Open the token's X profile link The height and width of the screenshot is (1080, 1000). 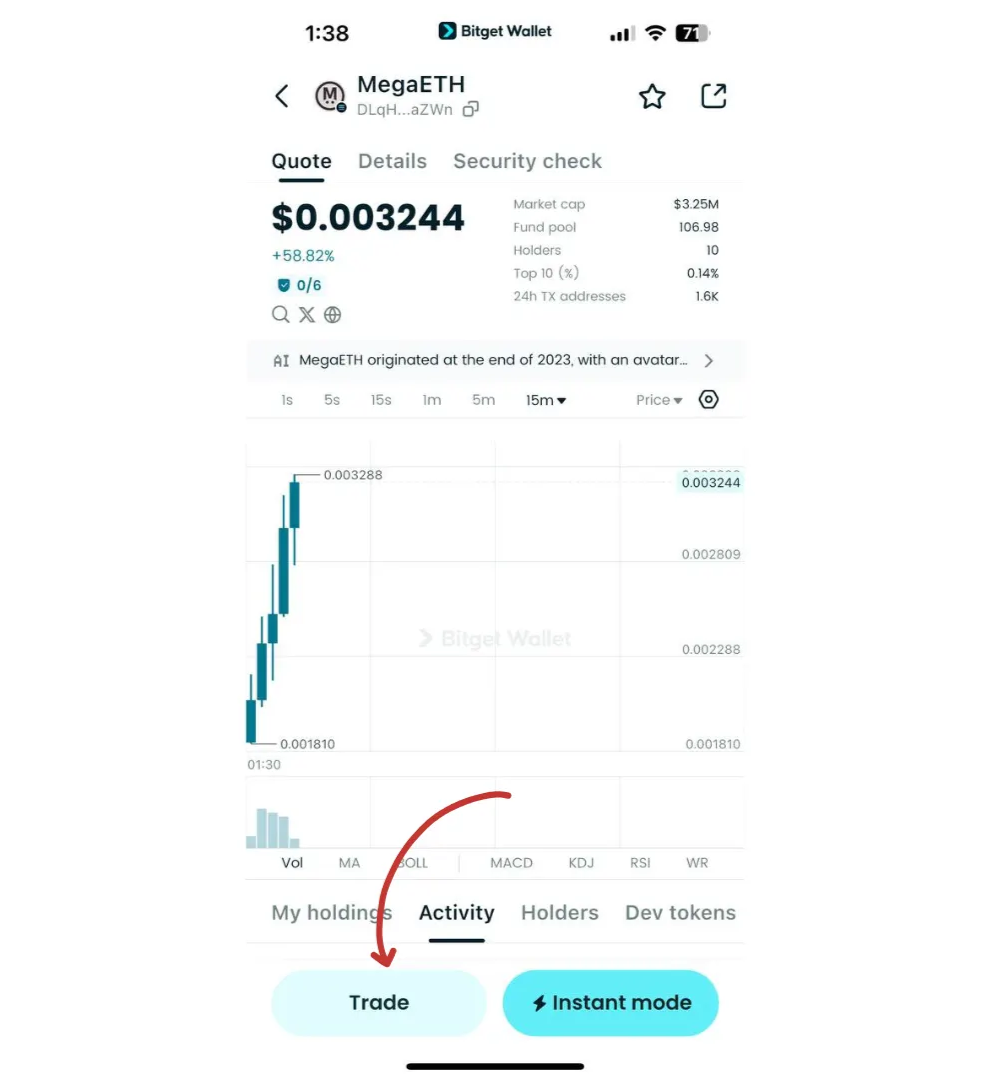point(307,315)
